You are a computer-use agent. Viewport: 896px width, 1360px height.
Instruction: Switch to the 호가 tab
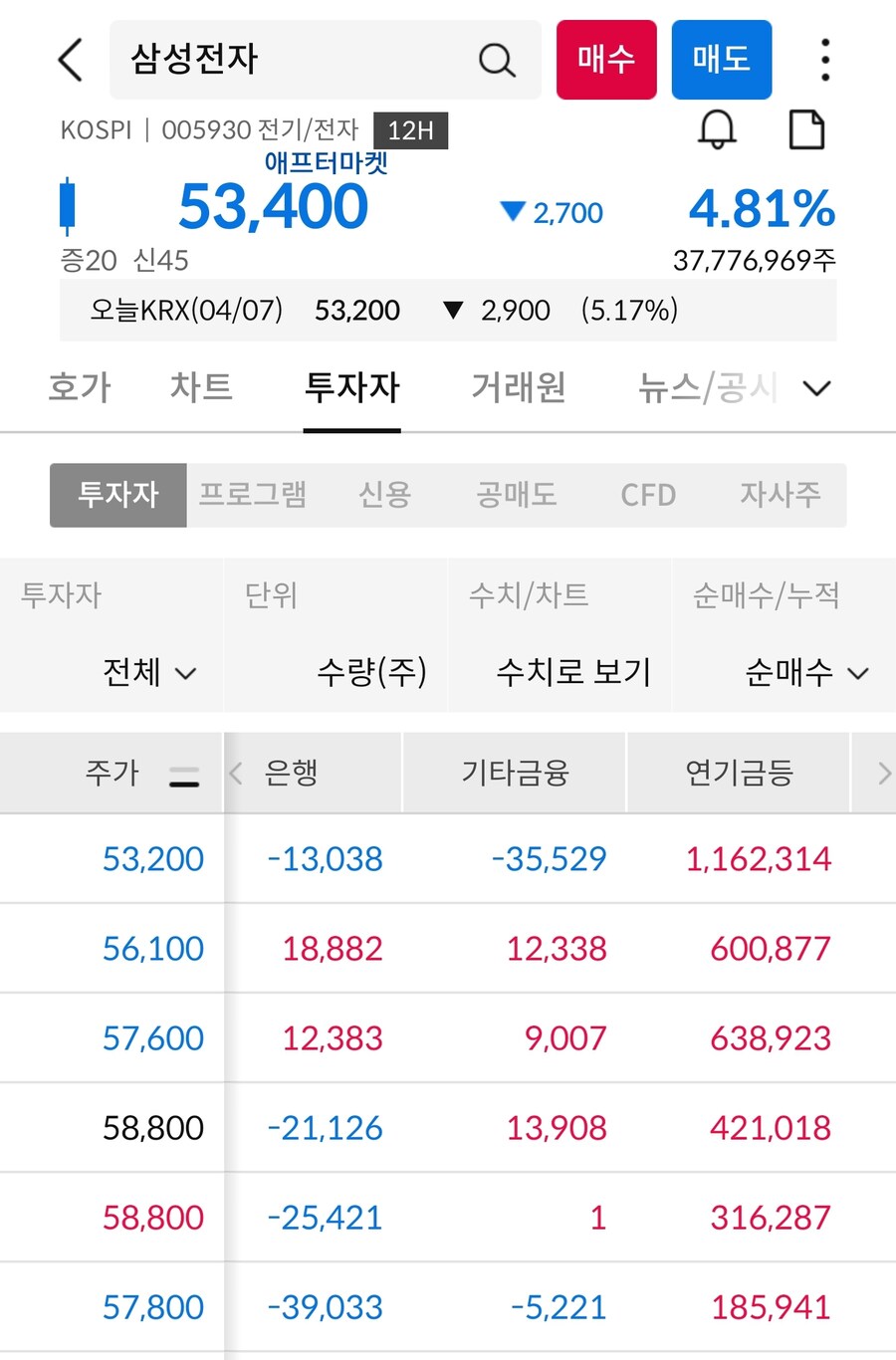point(80,387)
